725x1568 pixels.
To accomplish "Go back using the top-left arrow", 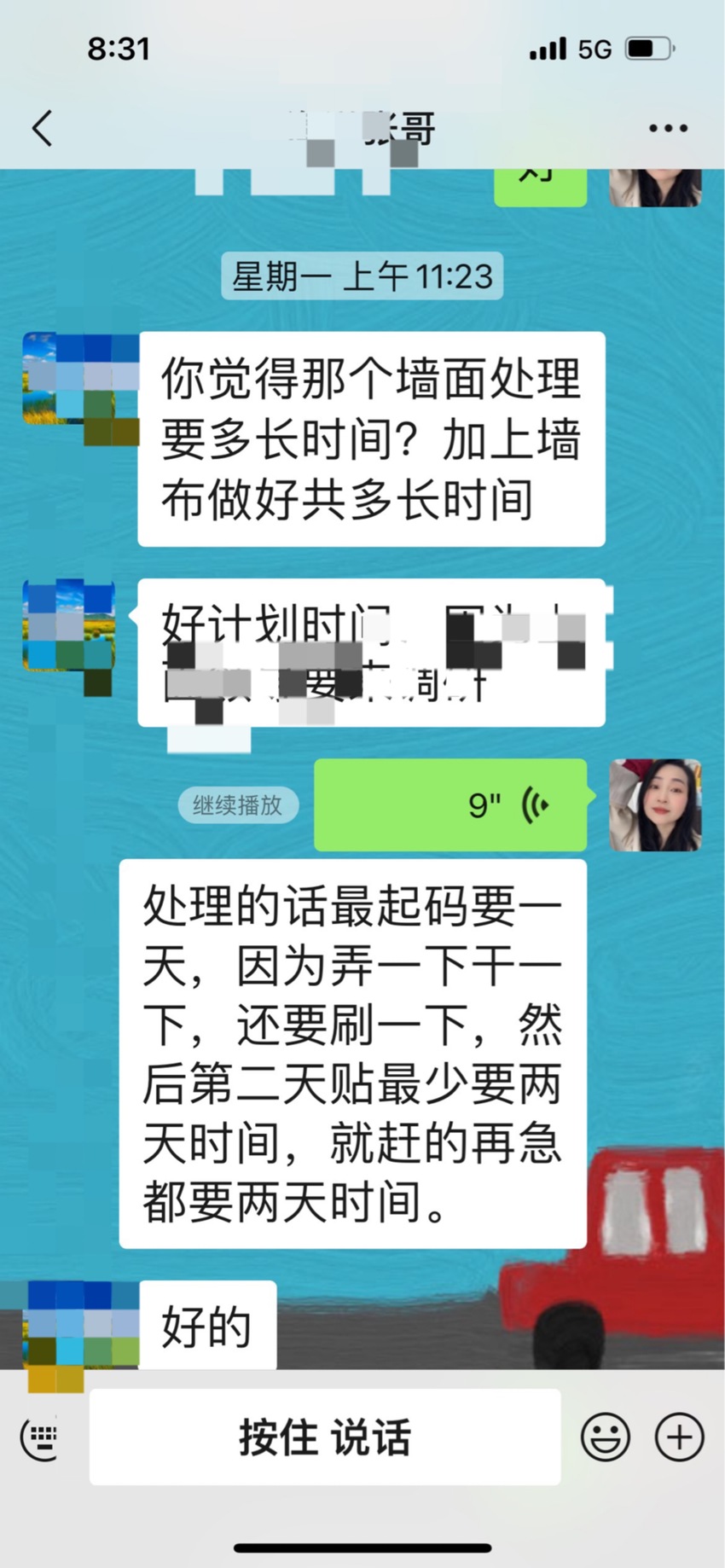I will [43, 129].
